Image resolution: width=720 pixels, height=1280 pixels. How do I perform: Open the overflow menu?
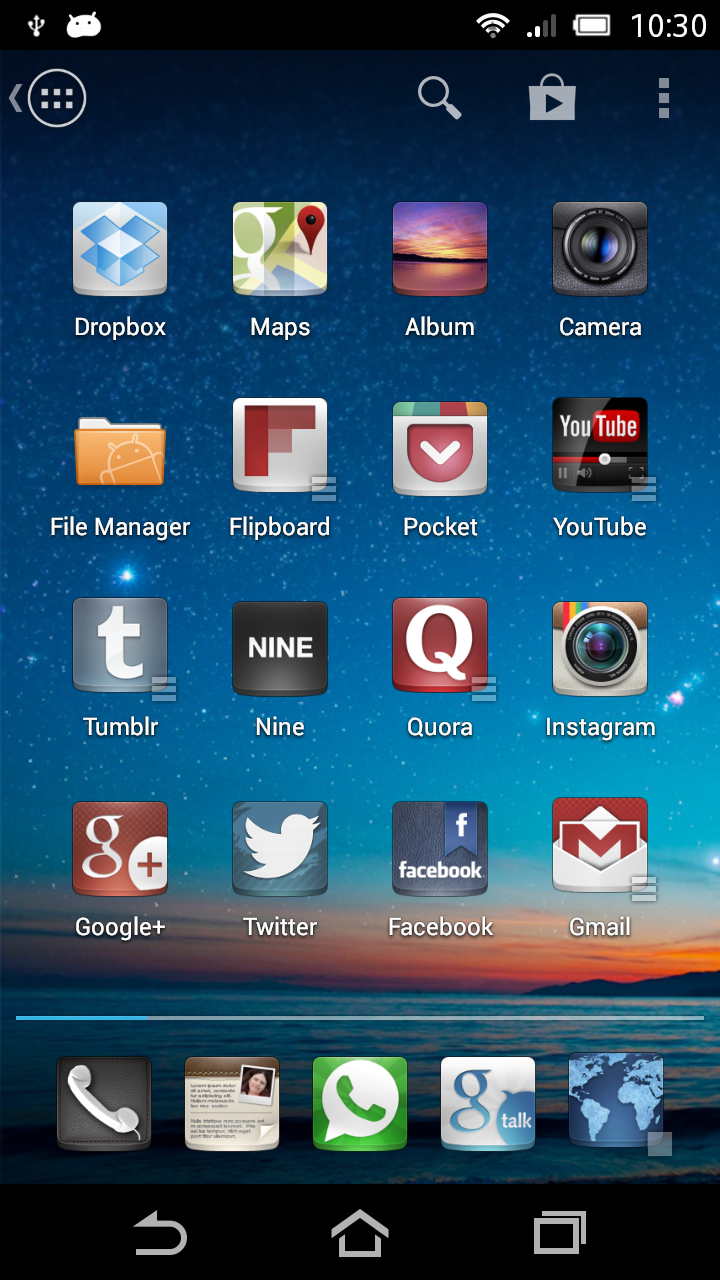pos(663,98)
